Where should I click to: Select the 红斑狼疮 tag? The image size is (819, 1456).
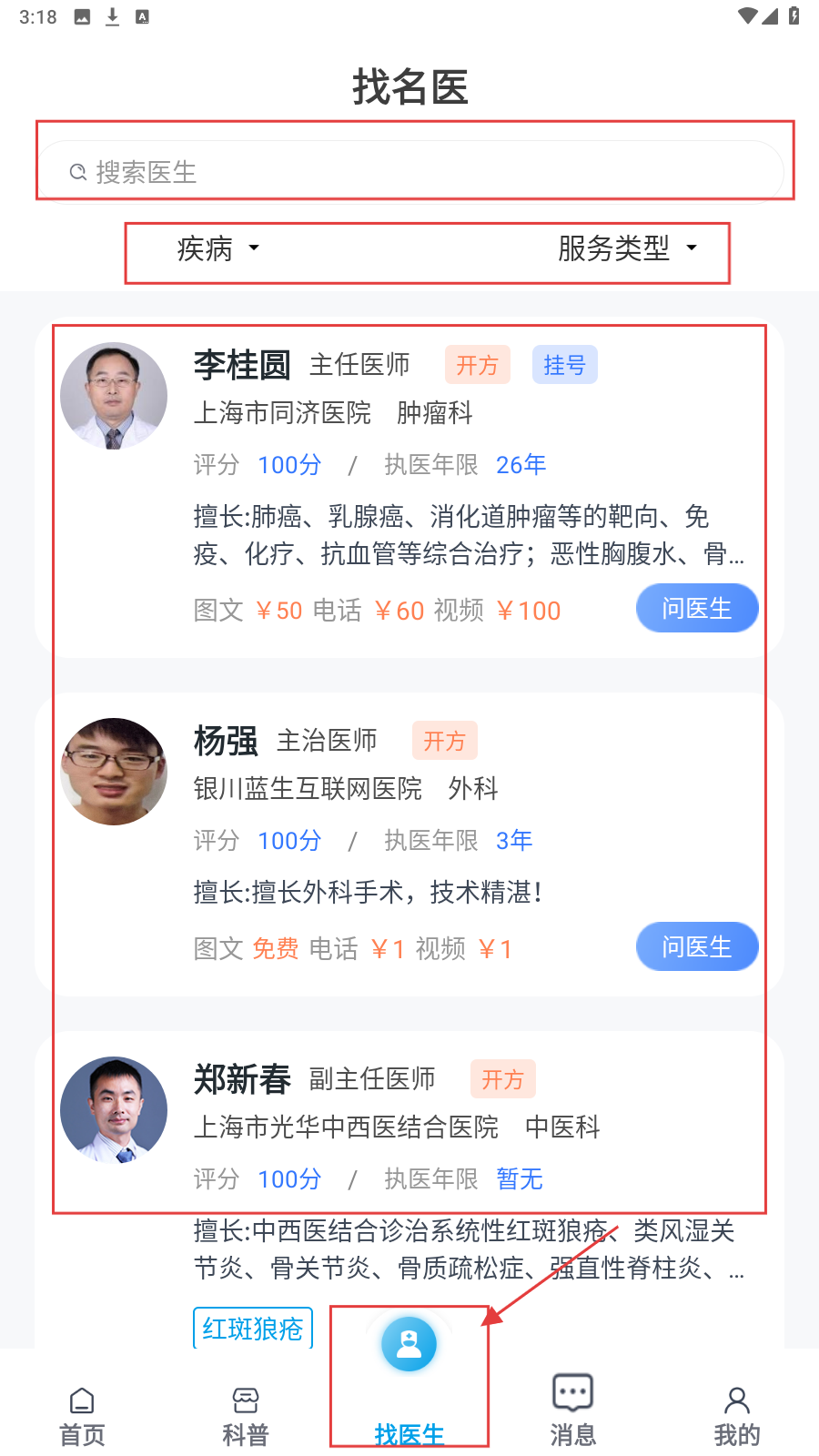point(253,1329)
